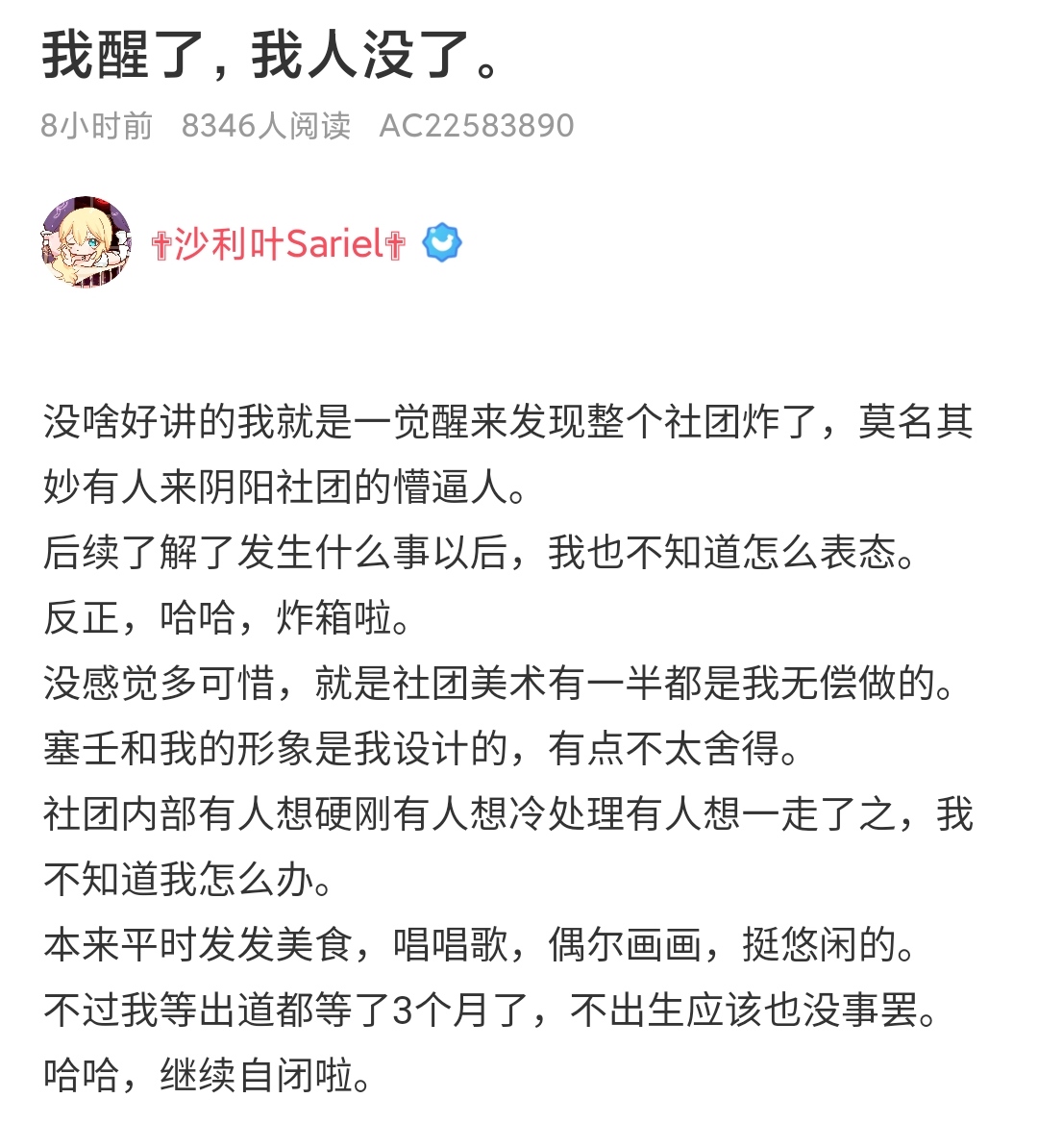1038x1148 pixels.
Task: Open the avatar of author 沙利叶Sariel
Action: [86, 242]
